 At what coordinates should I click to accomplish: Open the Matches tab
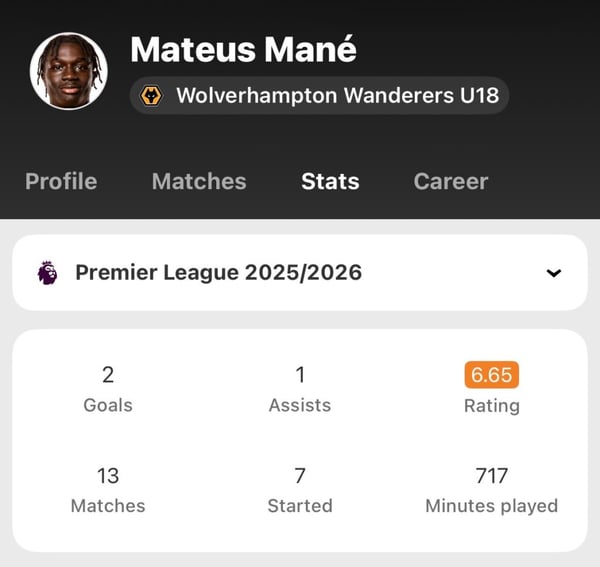coord(199,181)
